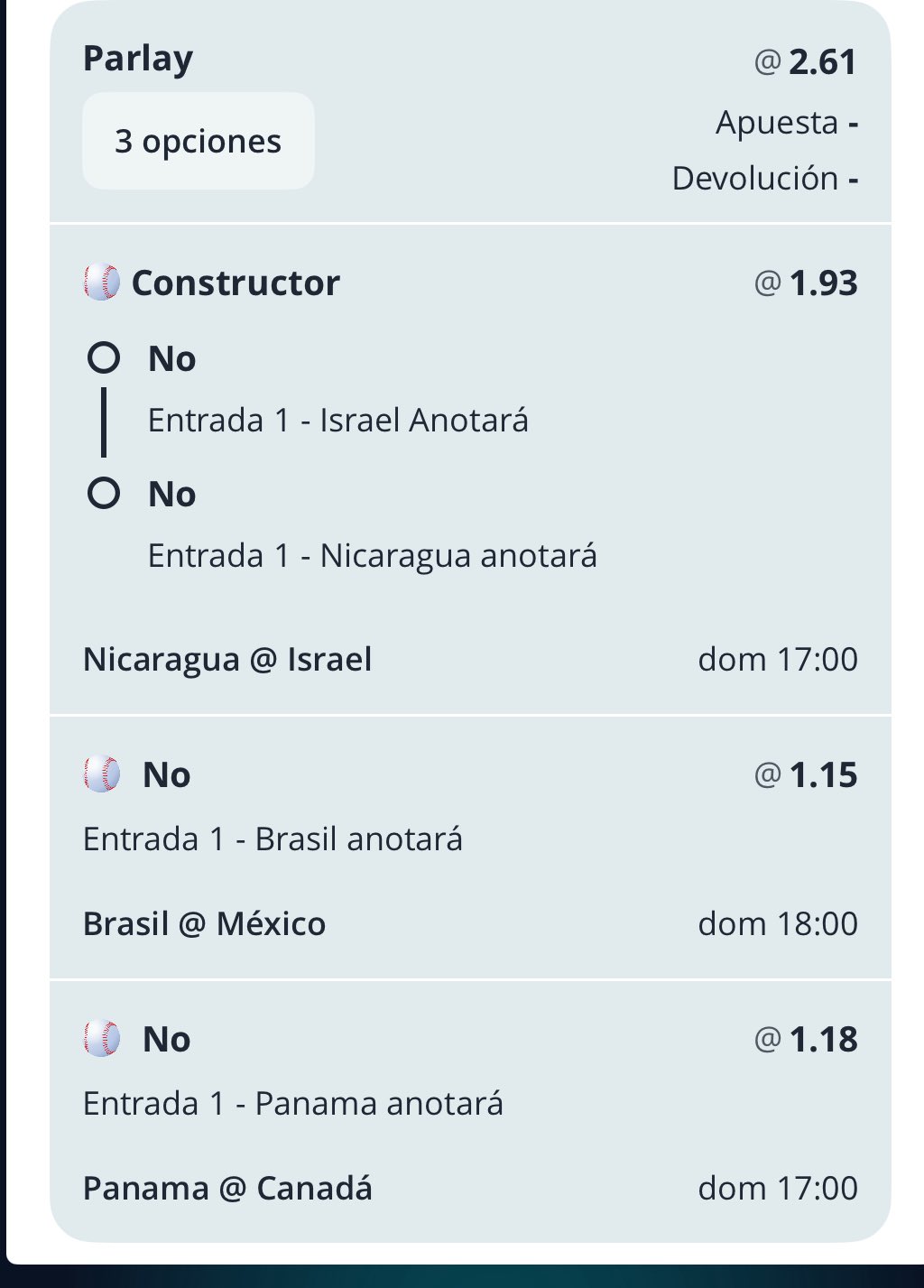Screen dimensions: 924x1288
Task: Open the Panama @ Canadá selection
Action: [x=469, y=1112]
